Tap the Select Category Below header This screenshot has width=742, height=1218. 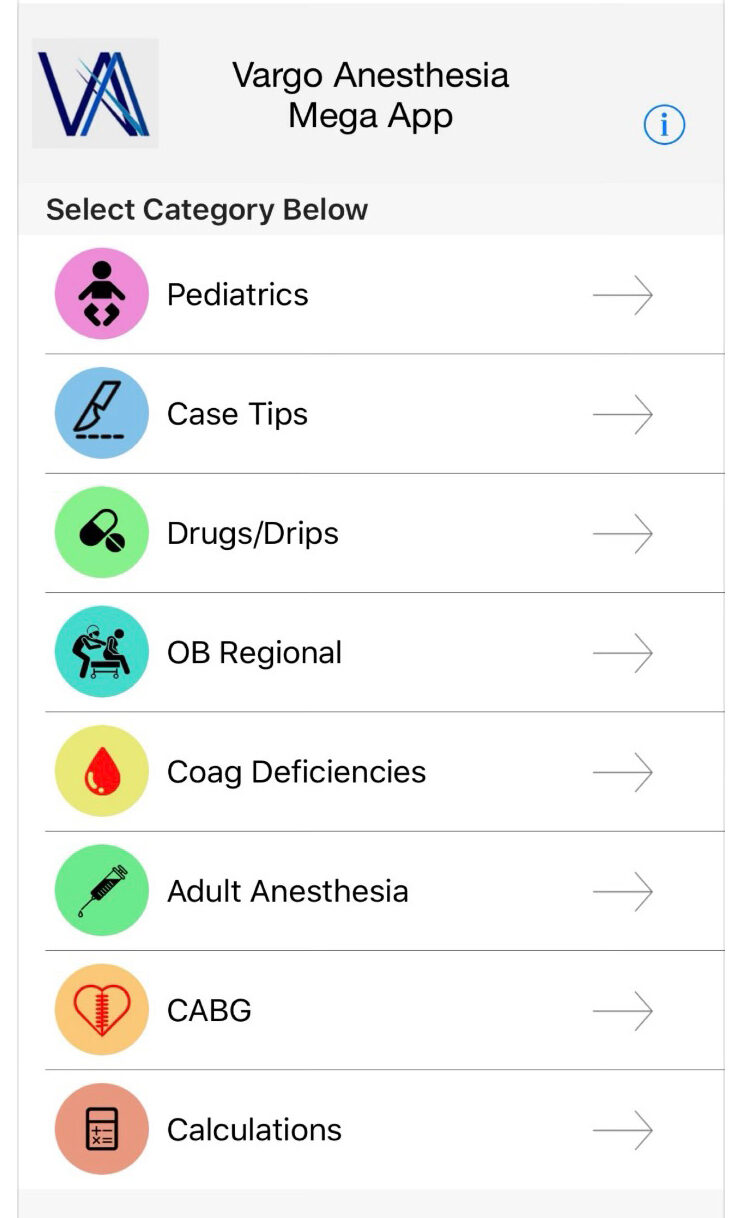point(206,209)
